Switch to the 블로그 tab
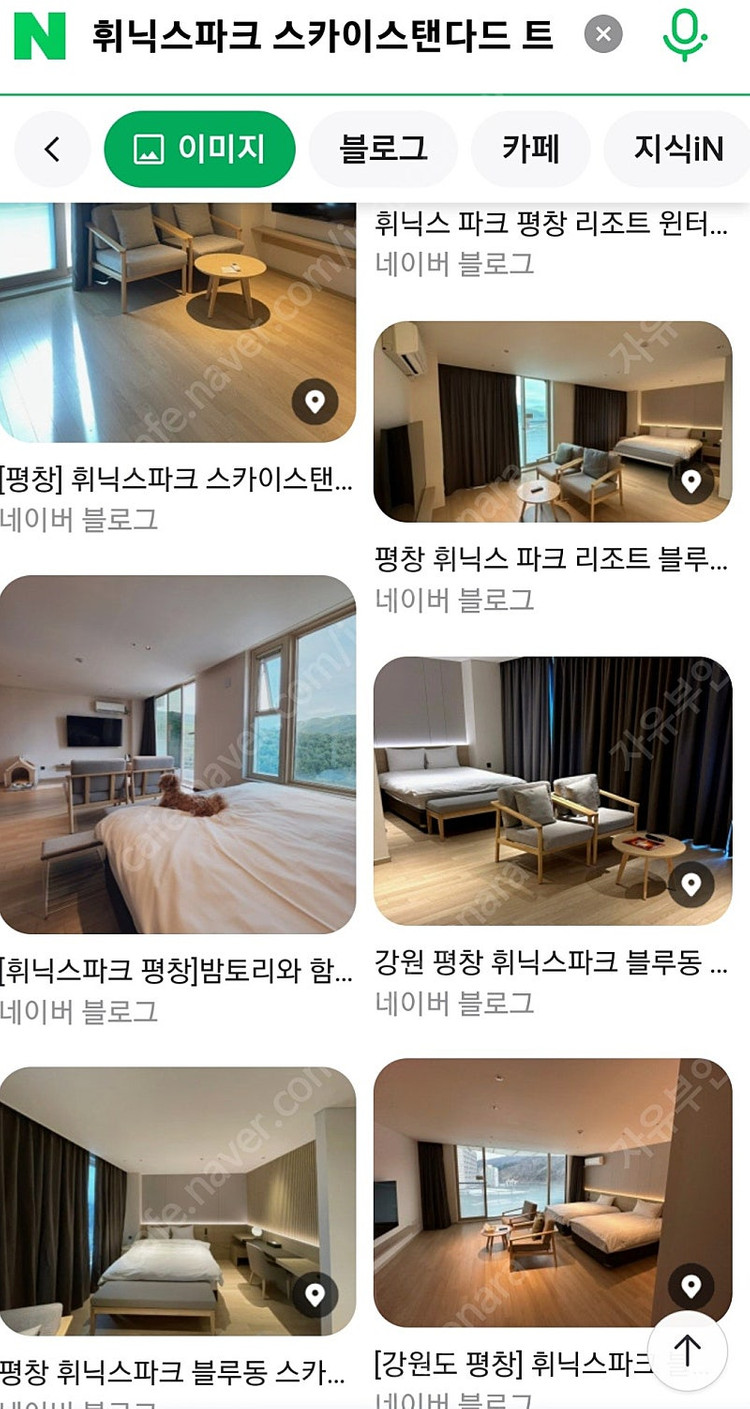 click(384, 147)
